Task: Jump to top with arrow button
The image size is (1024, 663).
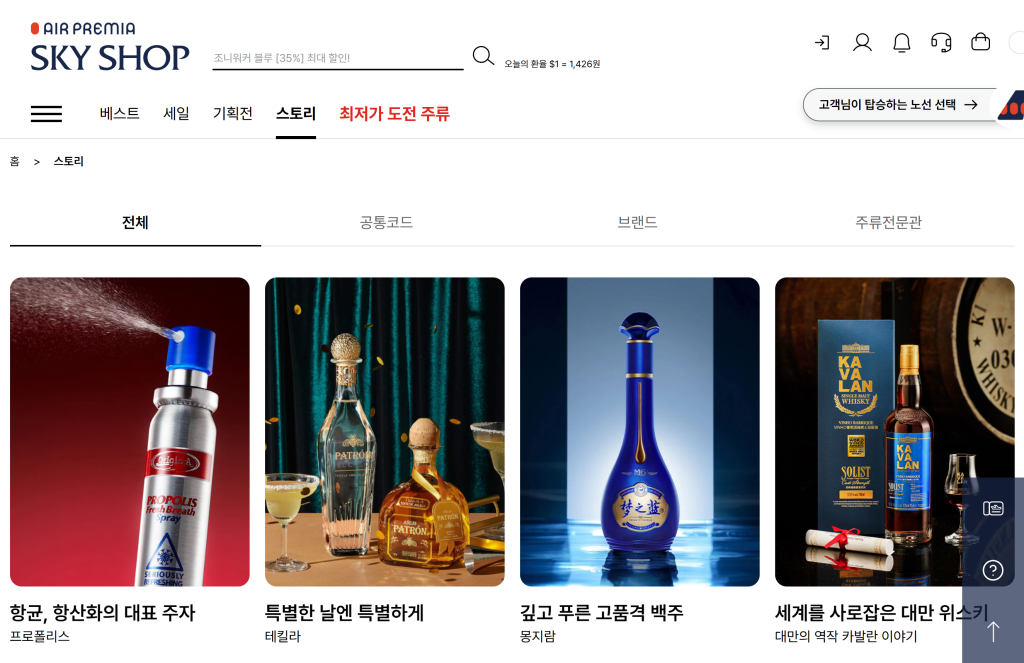Action: (x=993, y=632)
